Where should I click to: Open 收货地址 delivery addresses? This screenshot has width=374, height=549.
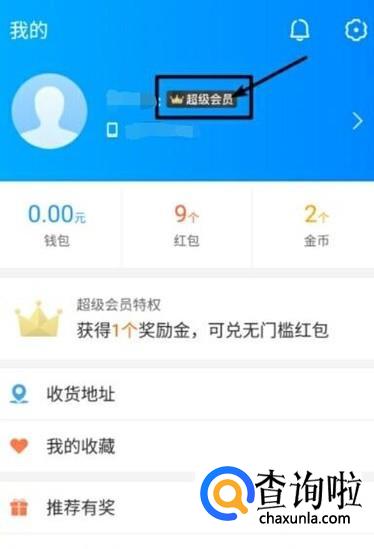[x=187, y=394]
